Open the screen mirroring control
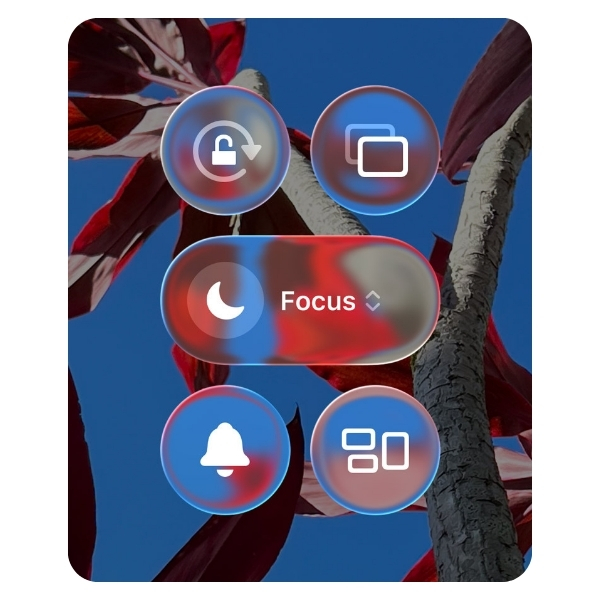Screen dimensions: 600x600 [375, 151]
